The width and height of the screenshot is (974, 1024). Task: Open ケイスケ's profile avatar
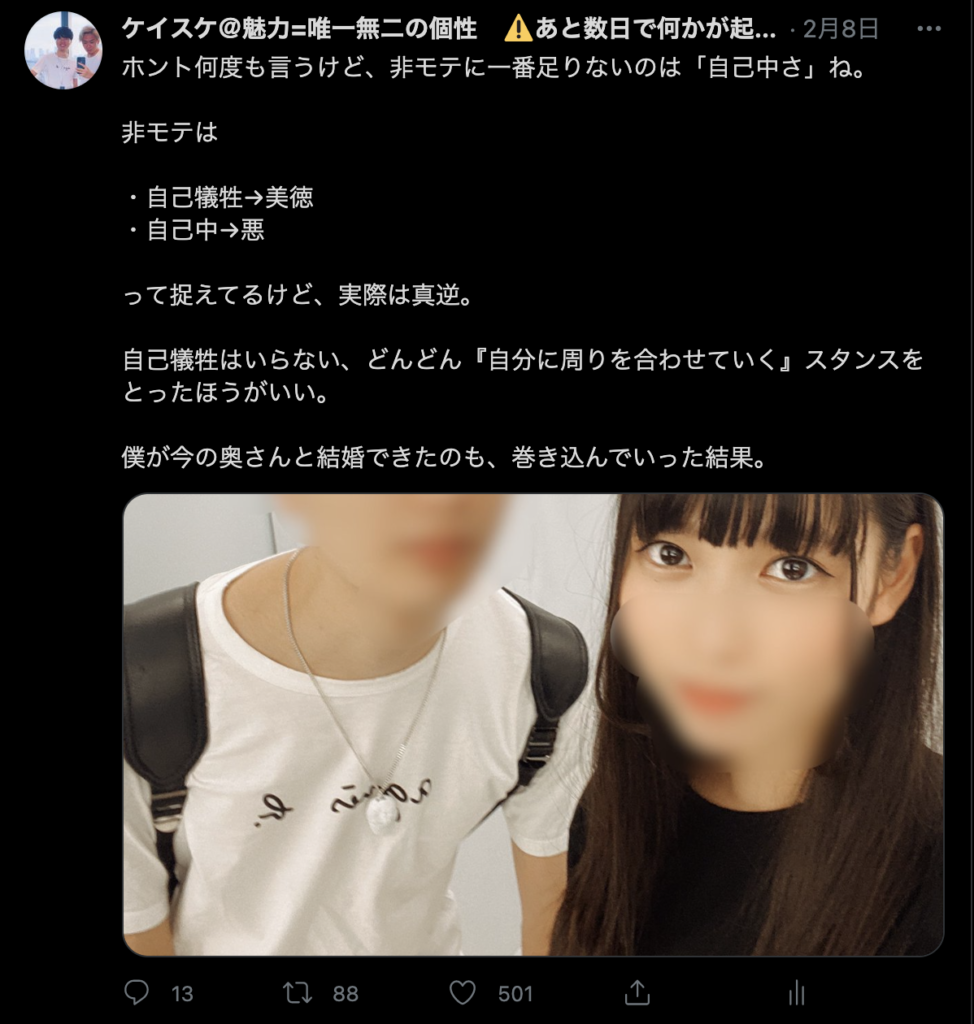coord(63,51)
